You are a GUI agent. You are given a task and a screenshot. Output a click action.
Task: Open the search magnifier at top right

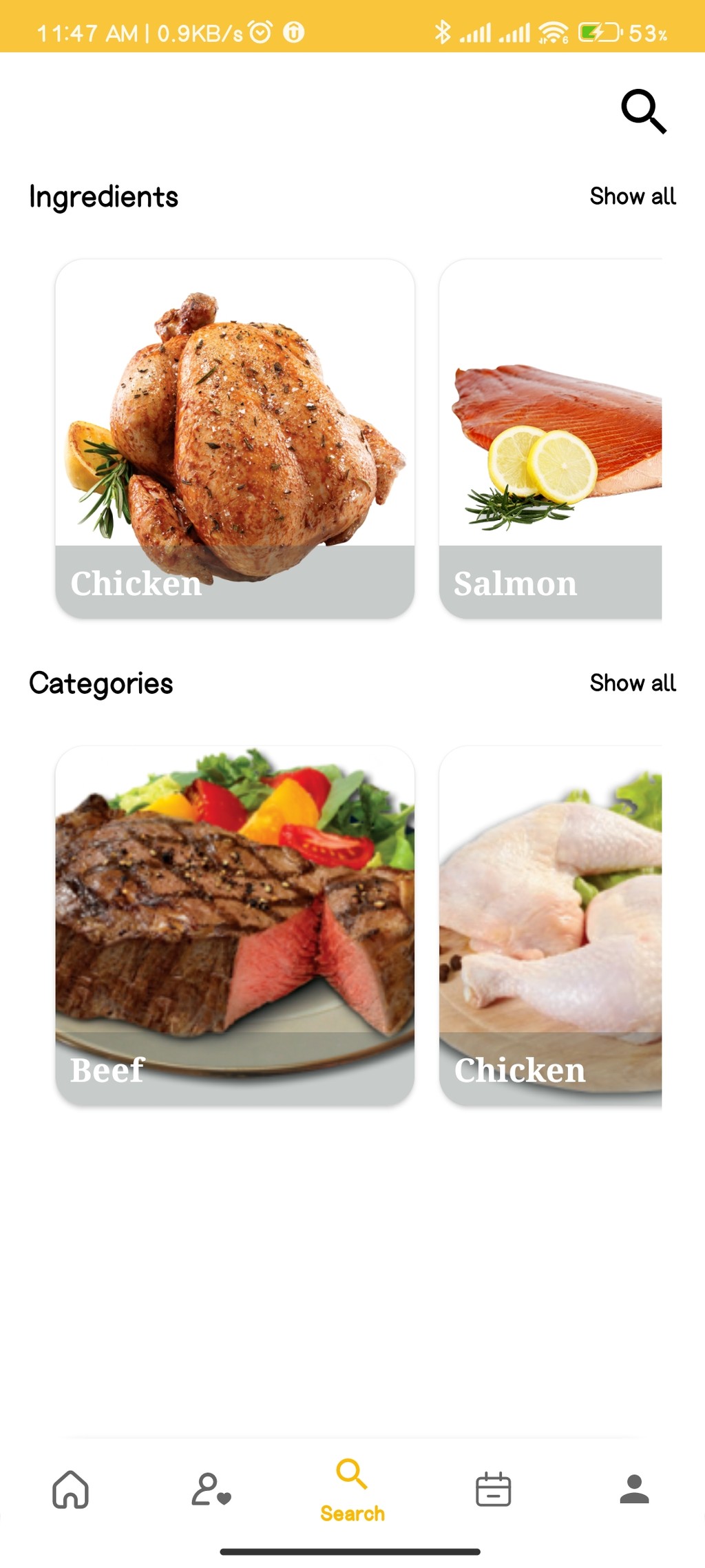[644, 111]
